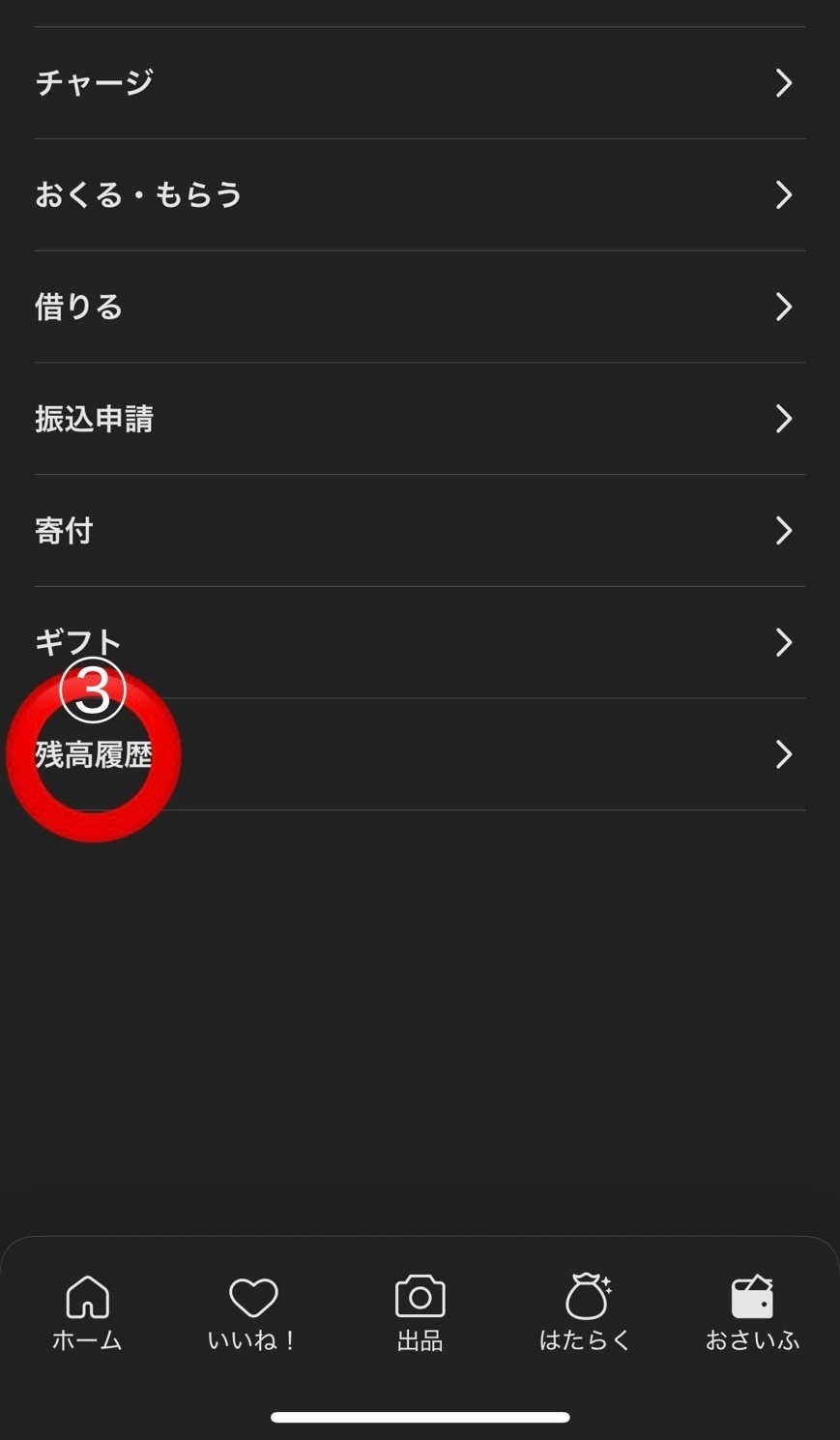Open the おさいふ tab
Viewport: 840px width, 1440px height.
(752, 1313)
